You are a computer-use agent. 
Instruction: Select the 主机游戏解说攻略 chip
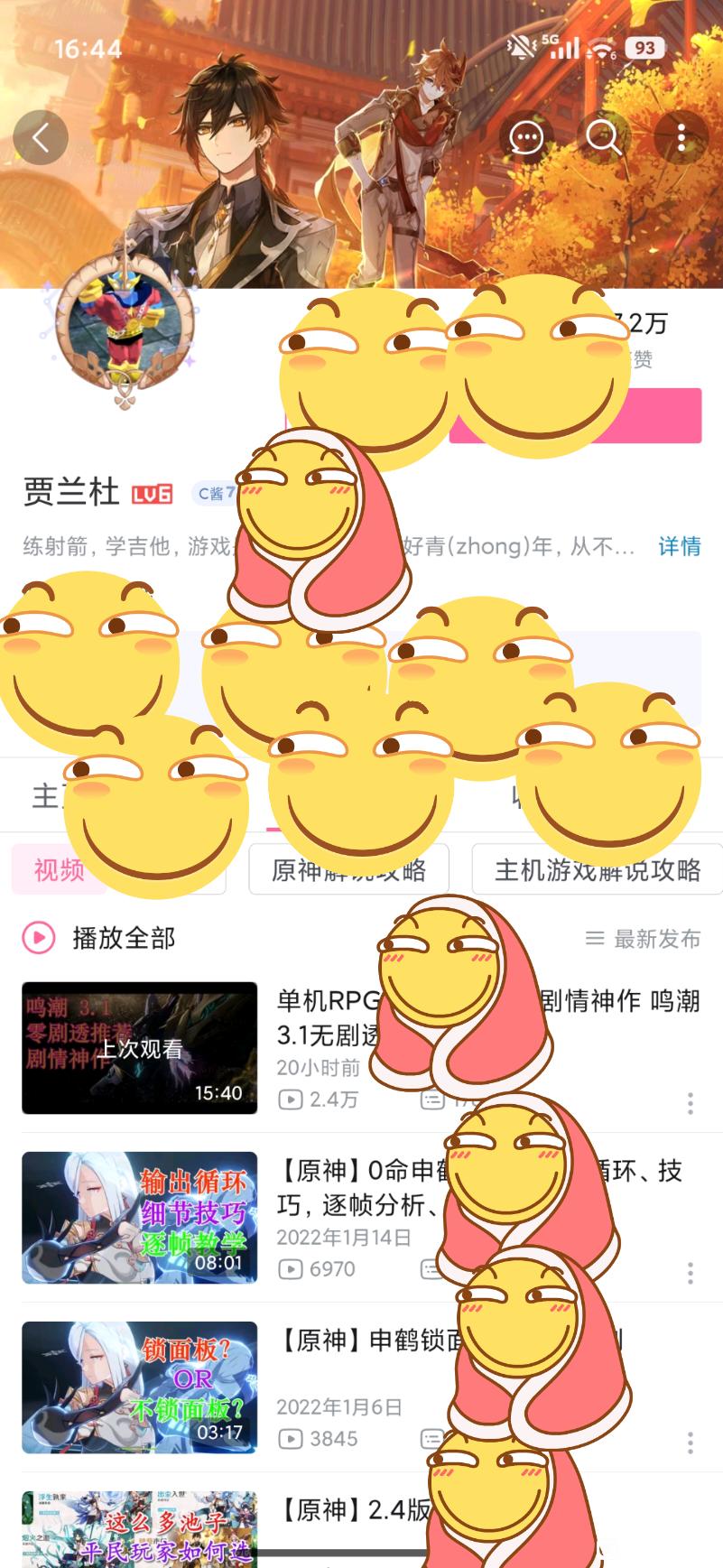coord(597,870)
